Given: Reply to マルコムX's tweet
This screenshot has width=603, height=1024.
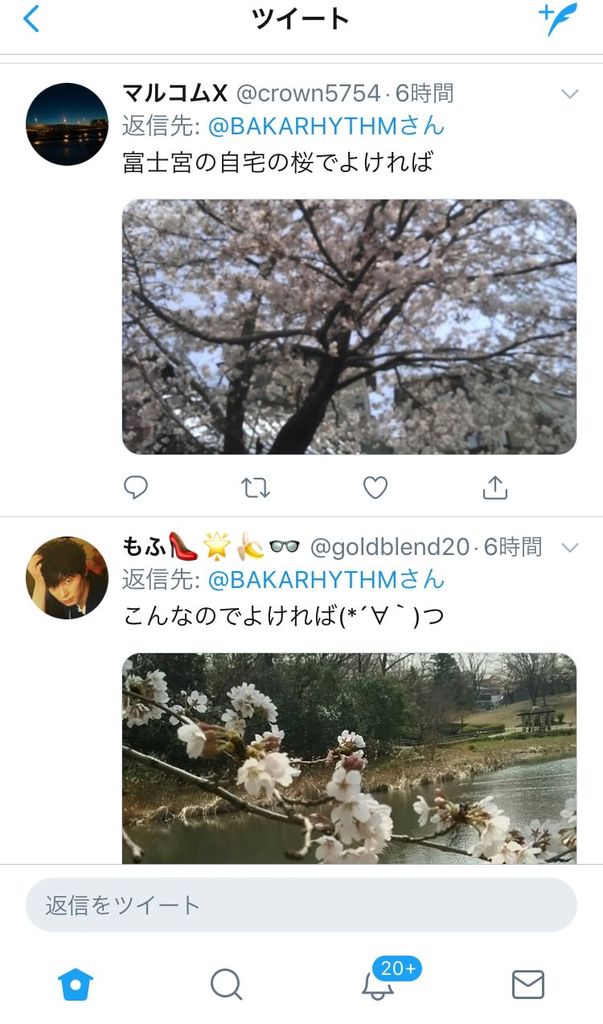Looking at the screenshot, I should (x=136, y=487).
